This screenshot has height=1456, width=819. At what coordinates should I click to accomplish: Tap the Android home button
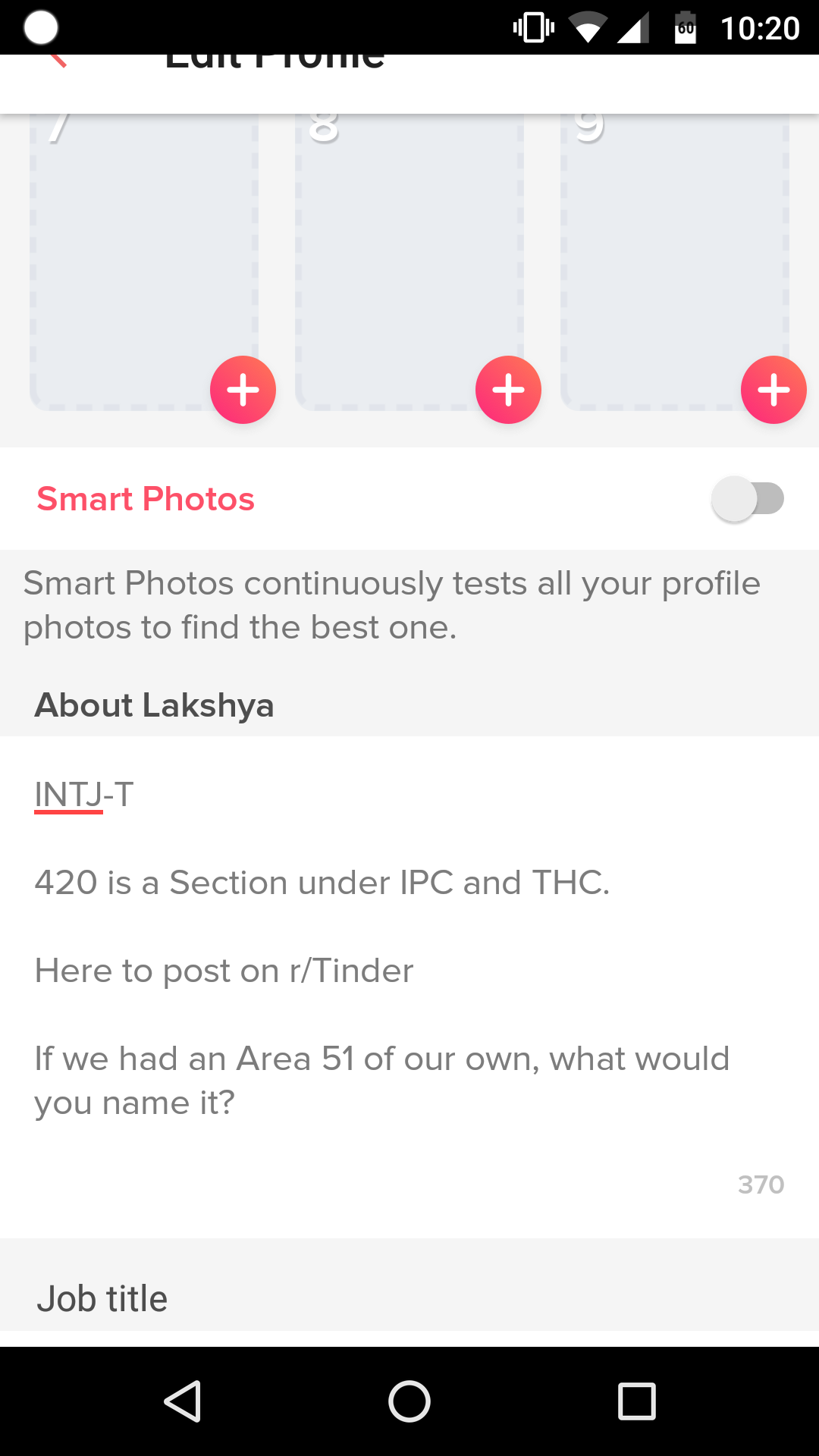click(x=409, y=1401)
